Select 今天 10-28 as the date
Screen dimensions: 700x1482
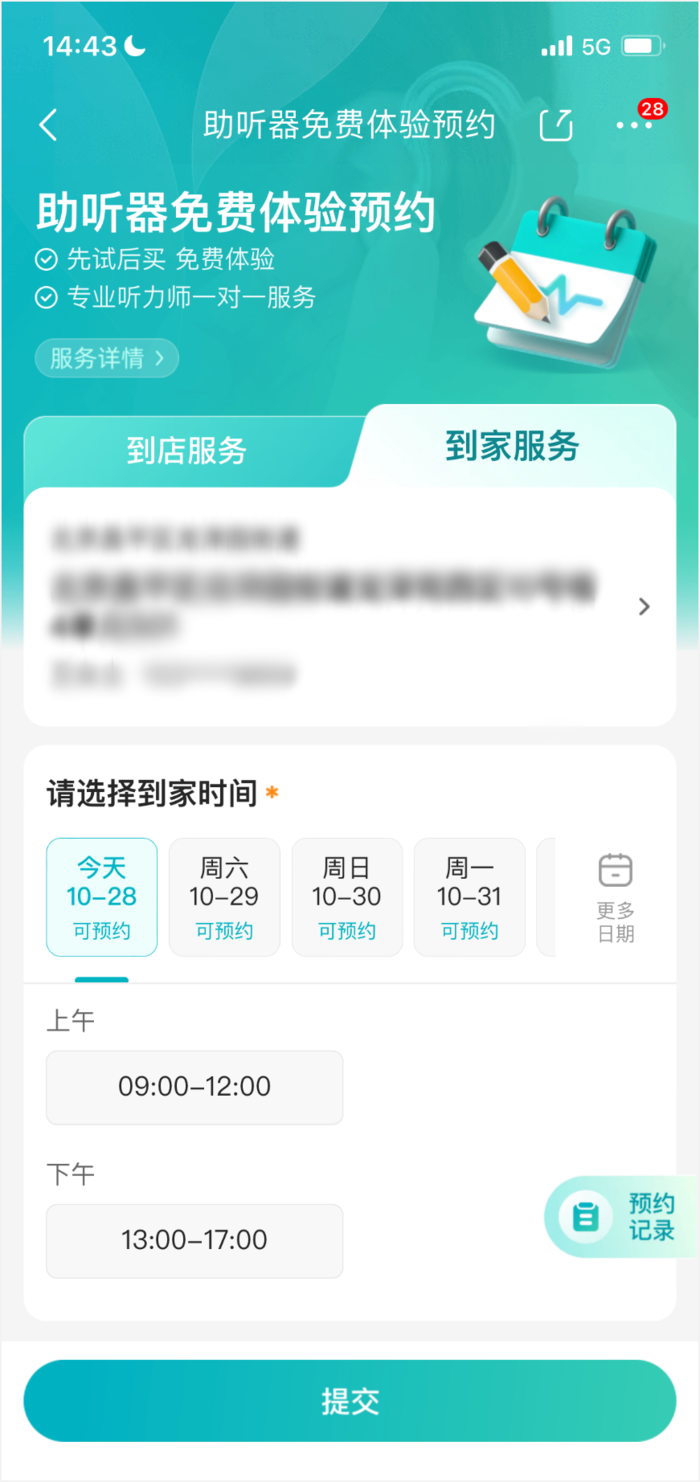(x=102, y=897)
